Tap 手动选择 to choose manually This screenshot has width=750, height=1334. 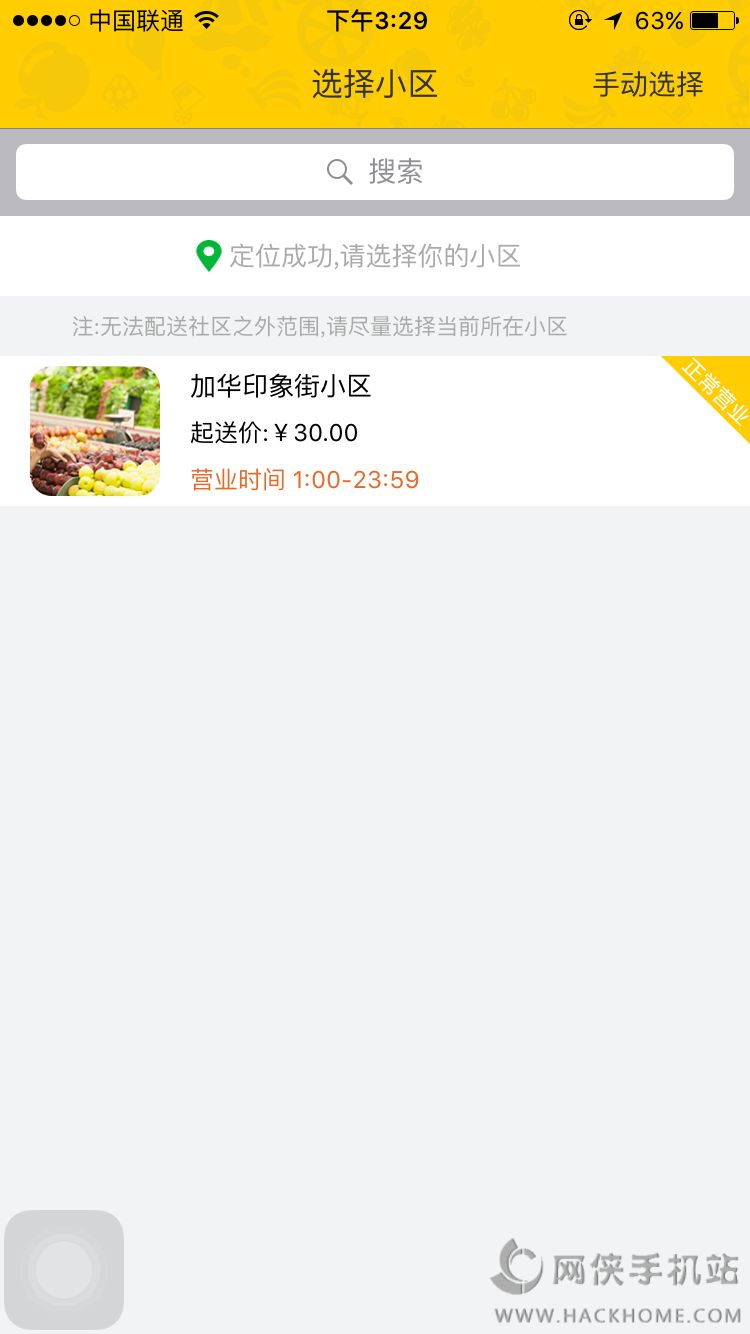648,85
